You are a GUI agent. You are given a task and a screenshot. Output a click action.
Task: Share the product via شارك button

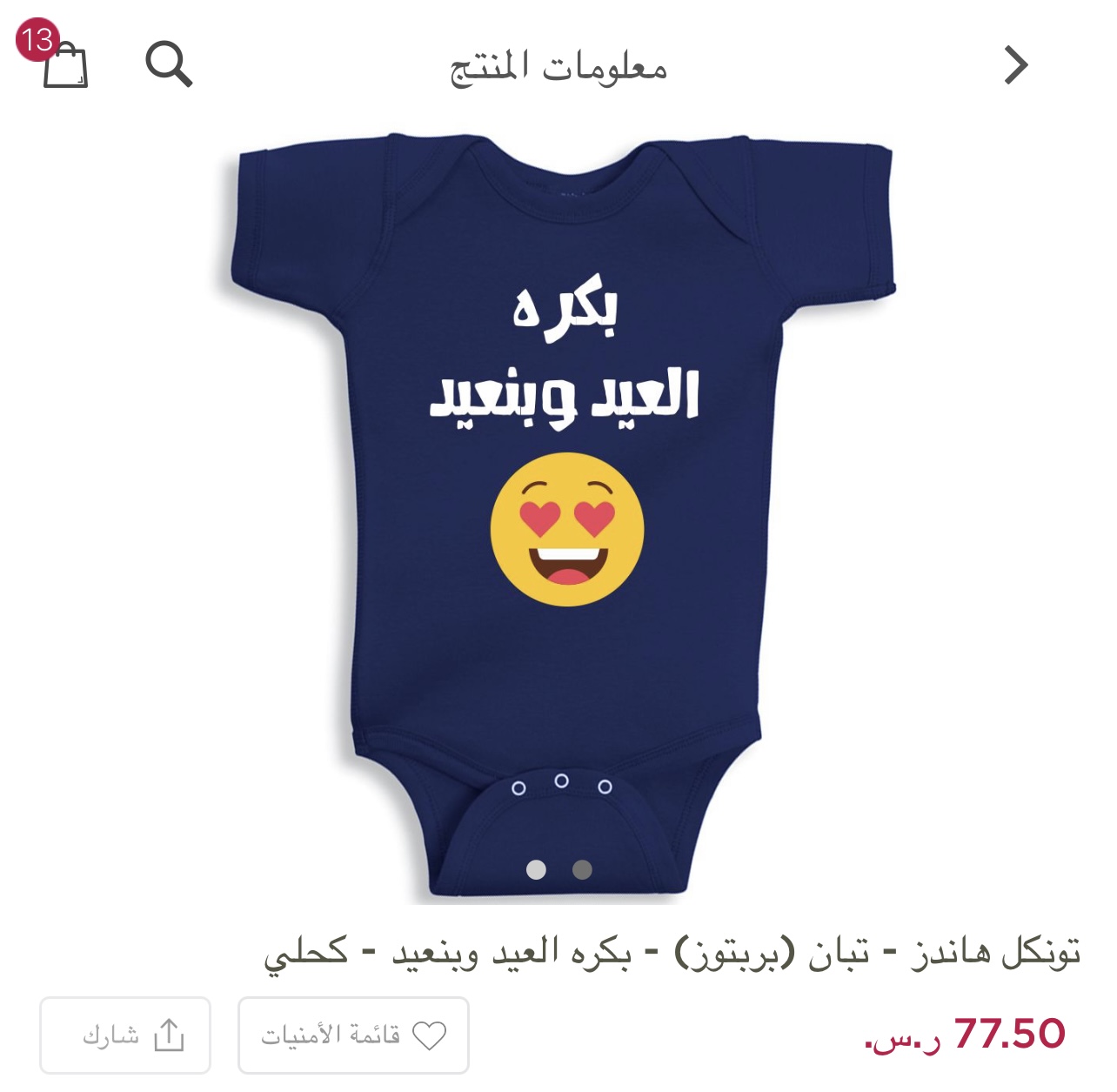[125, 1035]
